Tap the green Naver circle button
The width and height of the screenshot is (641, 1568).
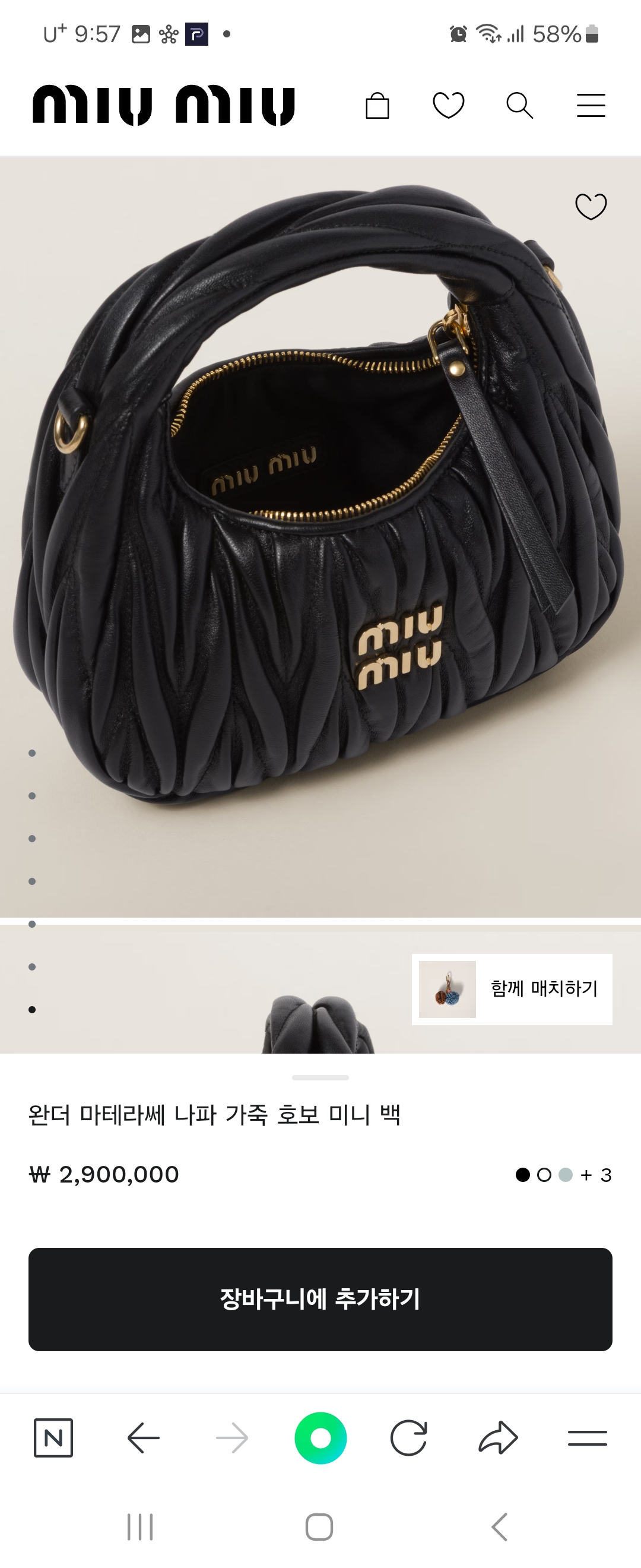(320, 1439)
